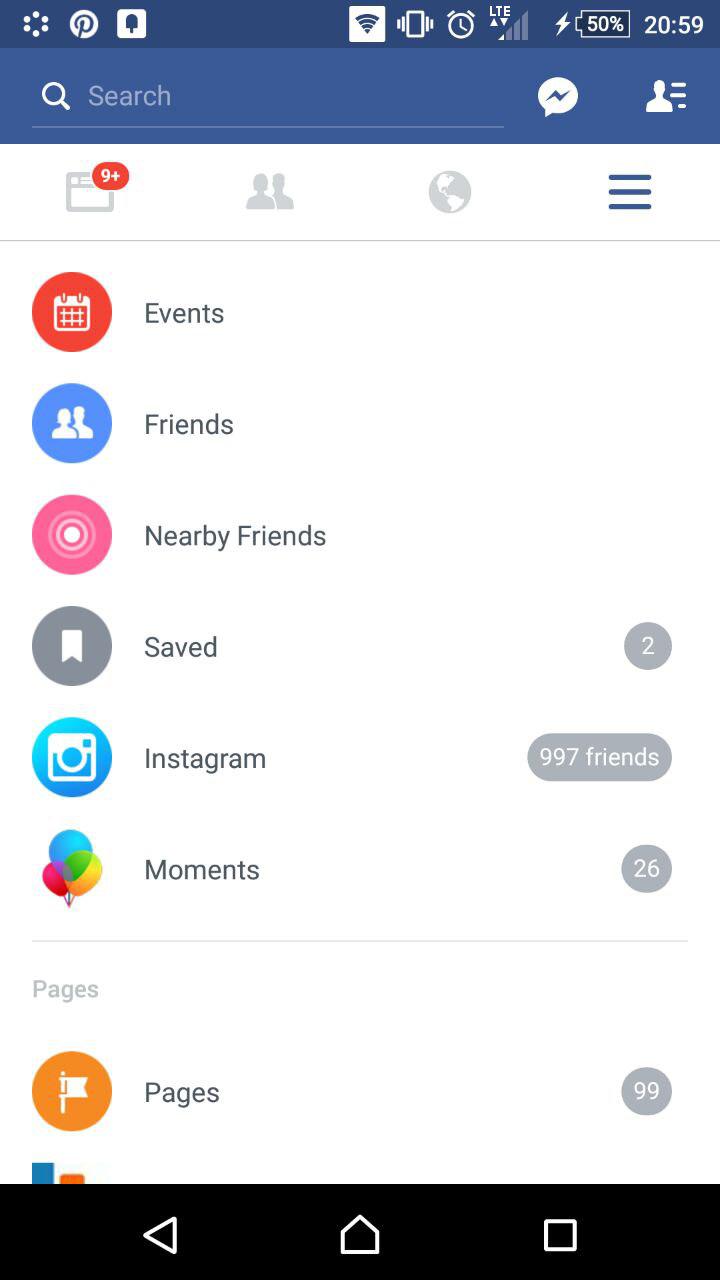Select the hamburger menu tab
This screenshot has height=1280, width=720.
[x=630, y=191]
